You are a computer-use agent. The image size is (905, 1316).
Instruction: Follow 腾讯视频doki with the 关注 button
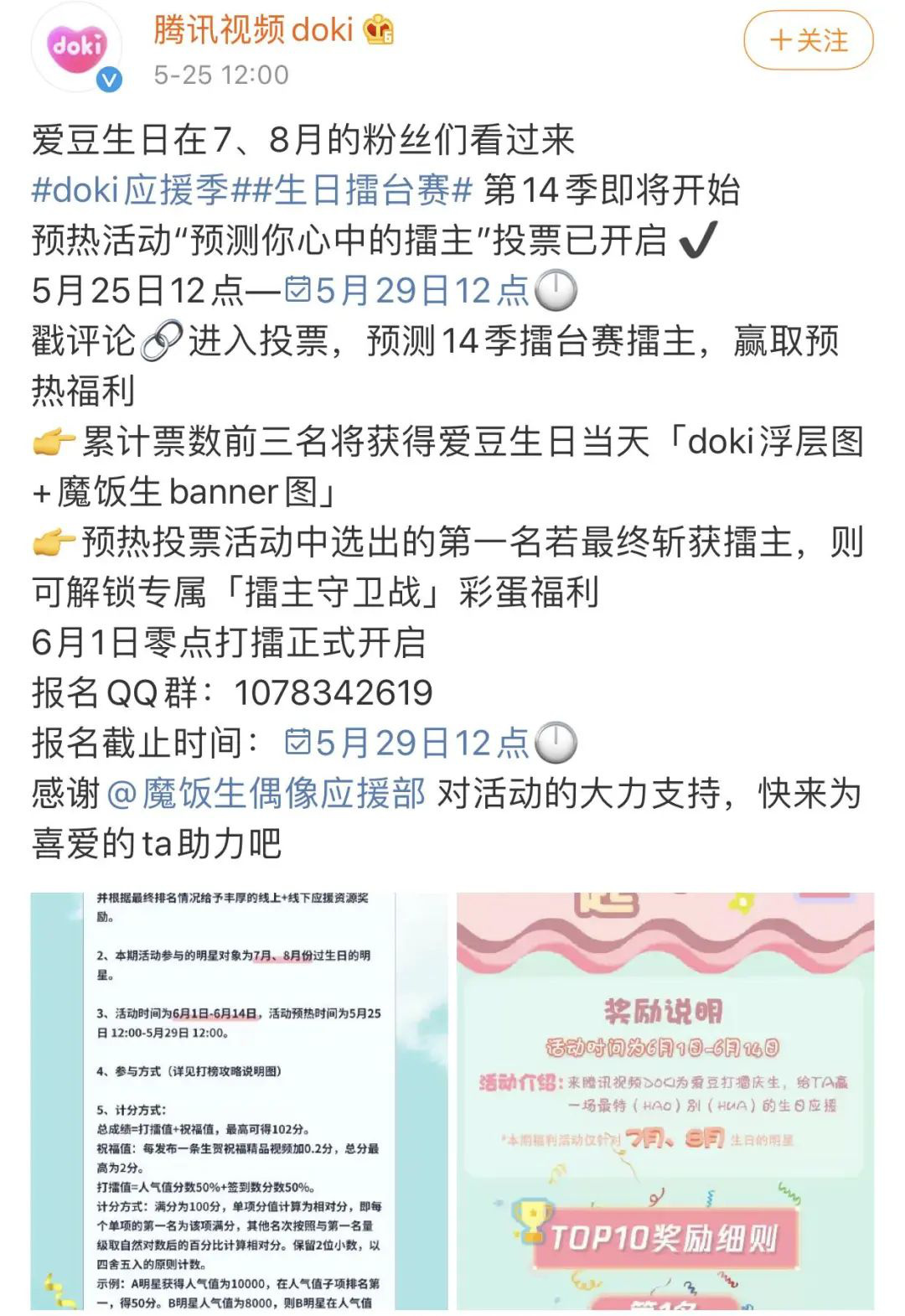pos(808,40)
